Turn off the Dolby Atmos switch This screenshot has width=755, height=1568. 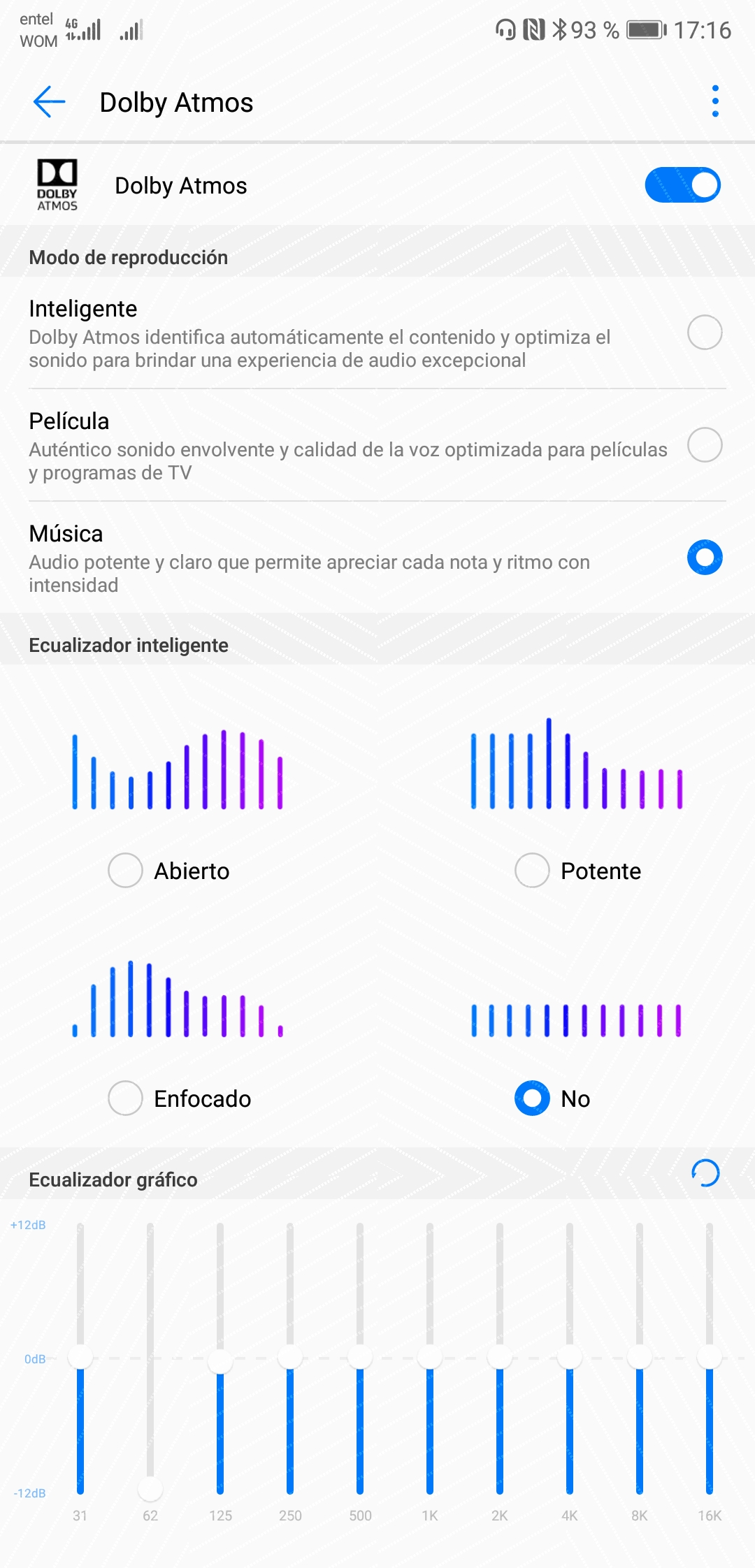tap(682, 185)
